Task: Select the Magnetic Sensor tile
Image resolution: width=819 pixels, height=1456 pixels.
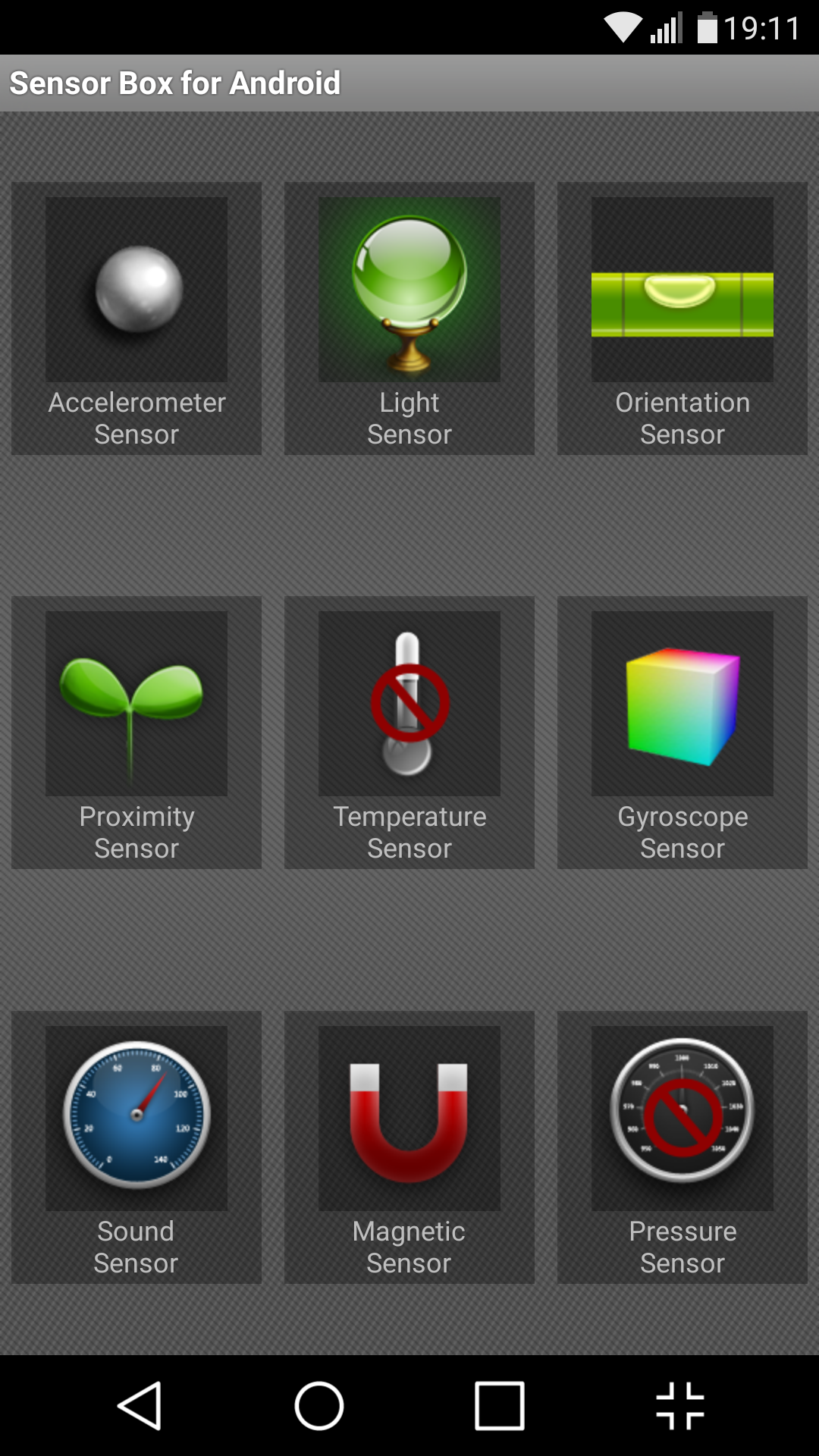Action: click(x=409, y=1147)
